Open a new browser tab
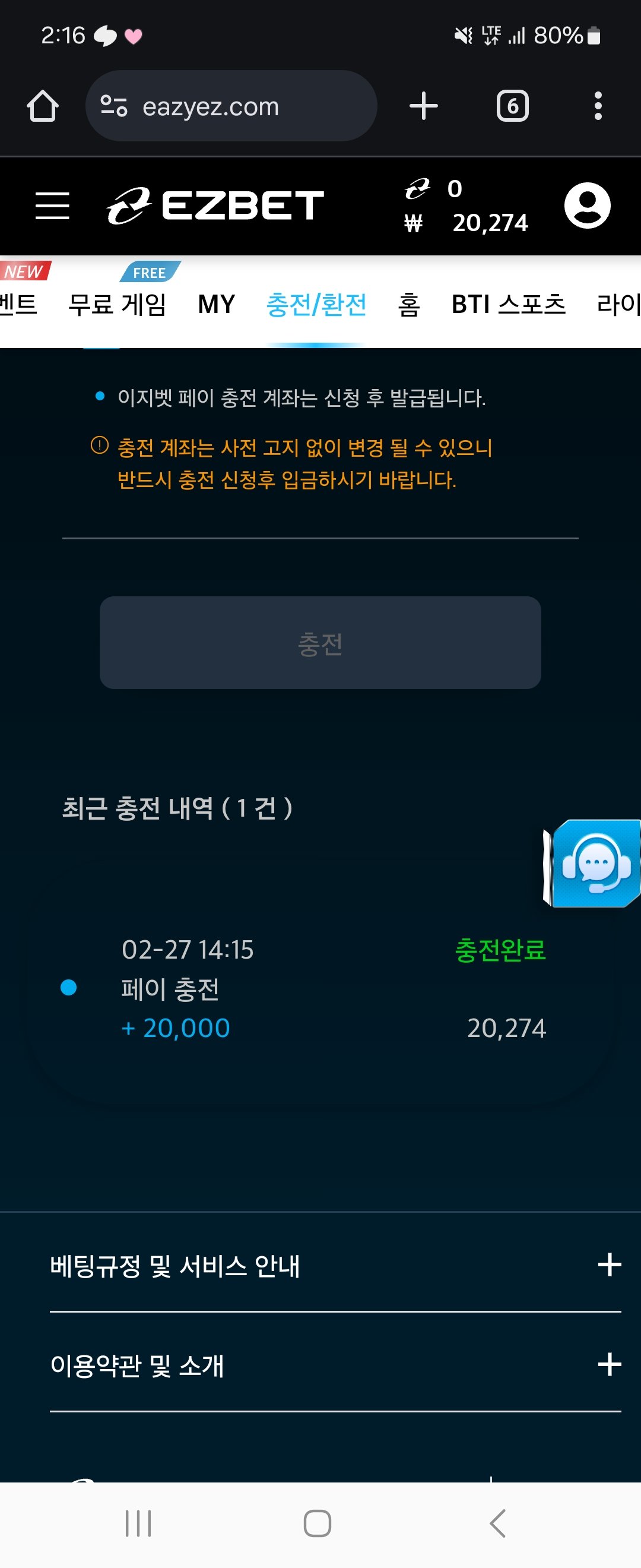 [x=423, y=106]
